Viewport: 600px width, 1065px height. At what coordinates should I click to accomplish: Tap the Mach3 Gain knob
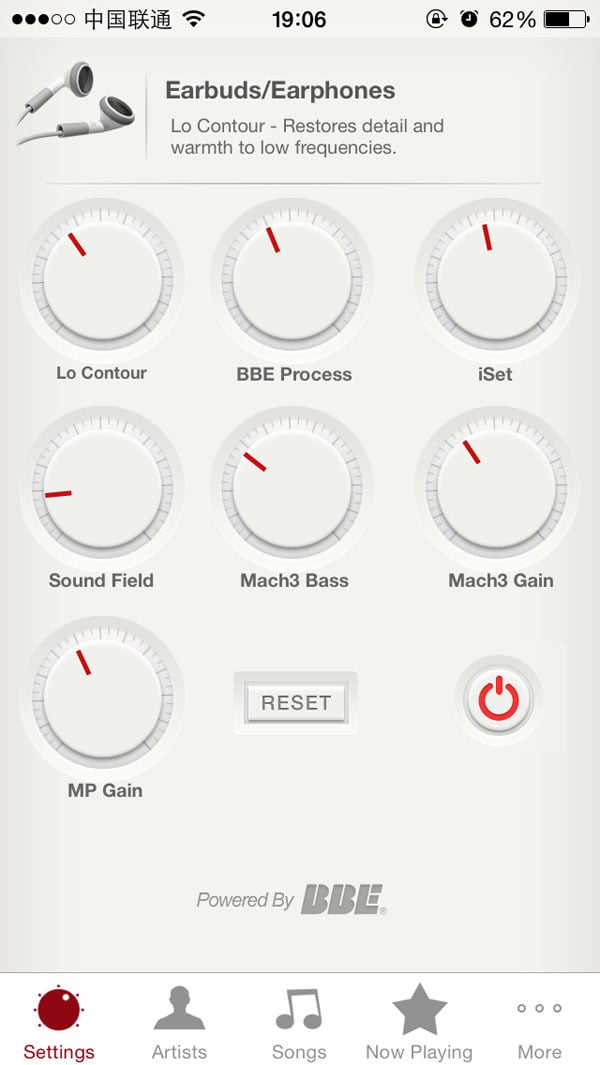tap(496, 487)
